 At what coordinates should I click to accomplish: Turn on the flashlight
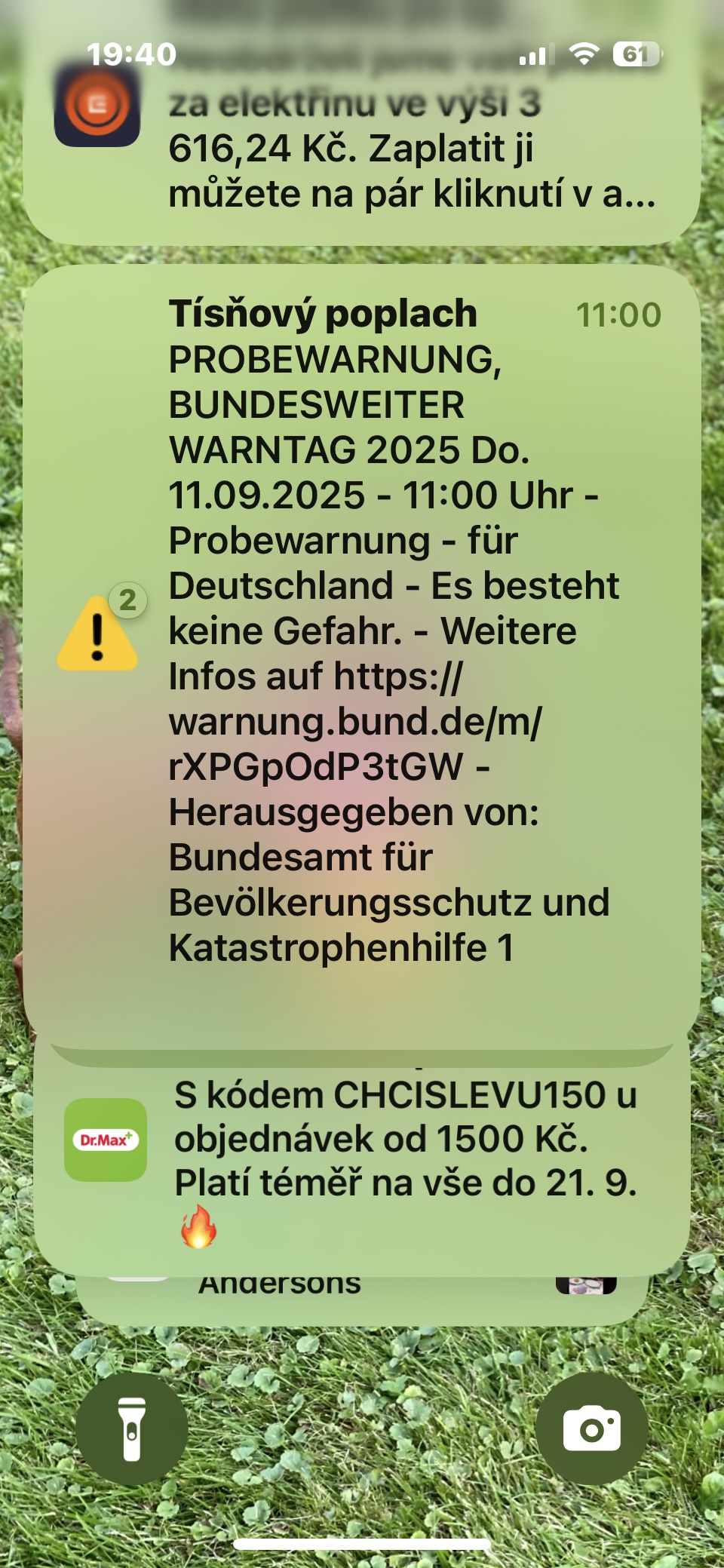132,1428
